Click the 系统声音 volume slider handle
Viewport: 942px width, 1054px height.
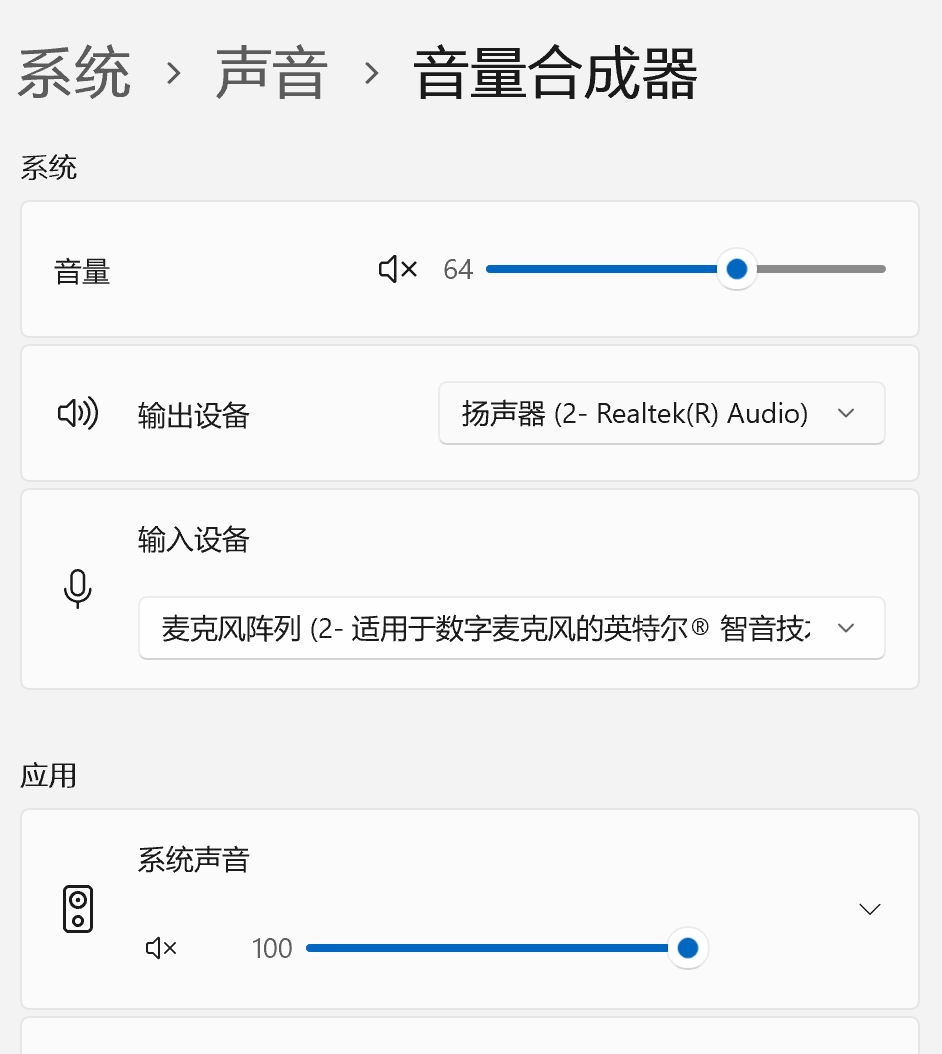click(688, 948)
